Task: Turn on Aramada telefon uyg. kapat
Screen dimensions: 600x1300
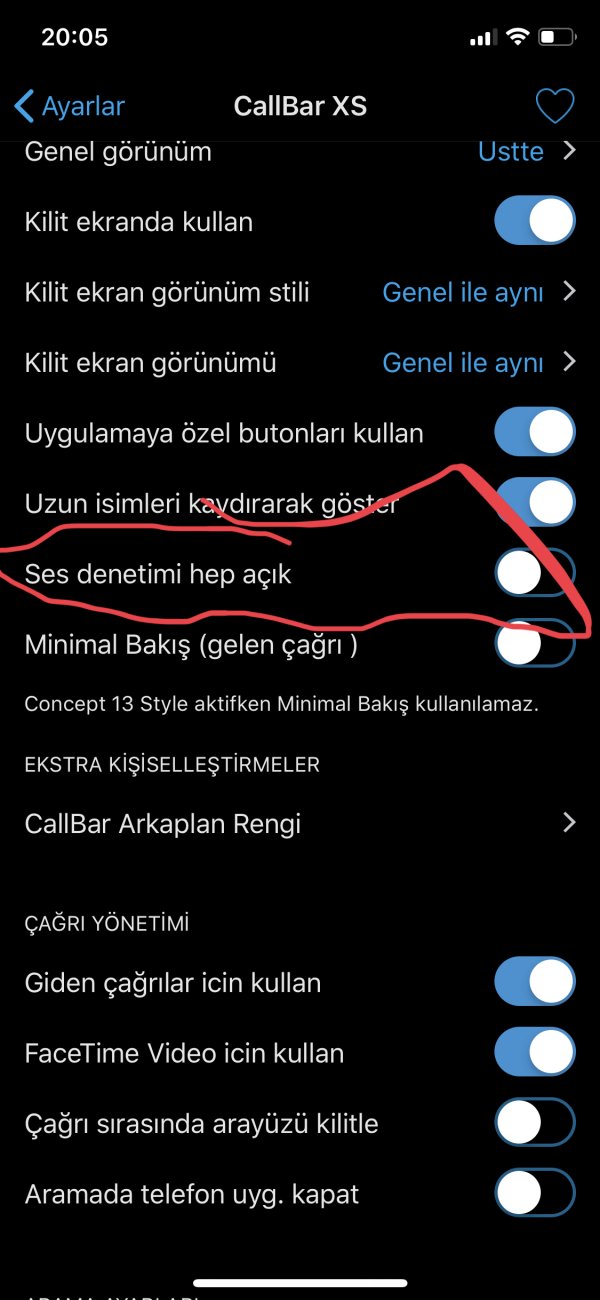Action: 534,1192
